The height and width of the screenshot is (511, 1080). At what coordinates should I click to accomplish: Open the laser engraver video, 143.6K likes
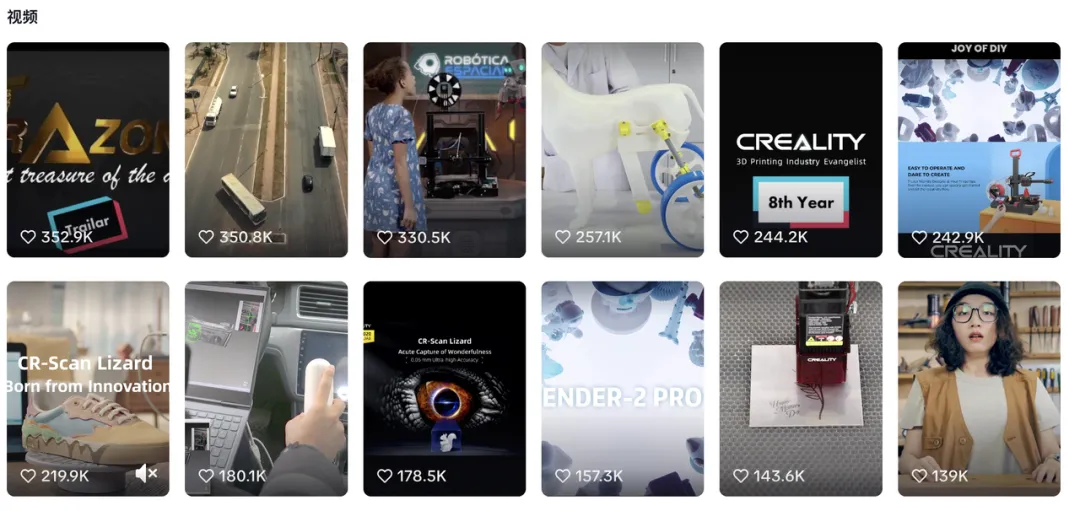pos(800,388)
